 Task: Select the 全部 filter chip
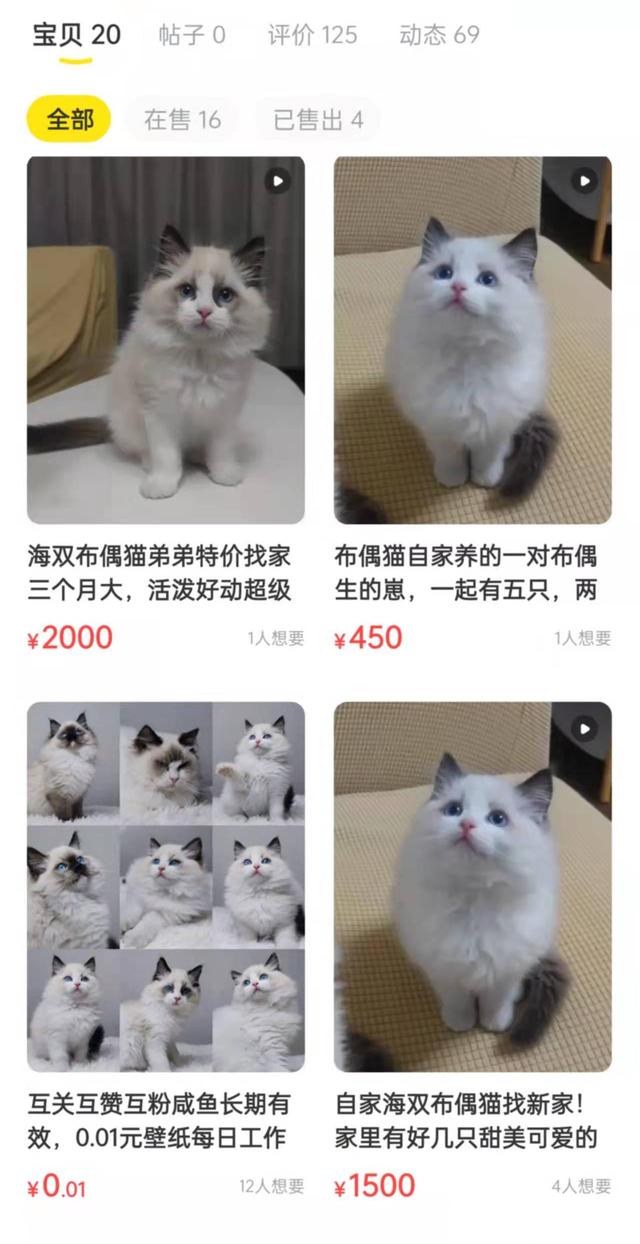[x=69, y=120]
